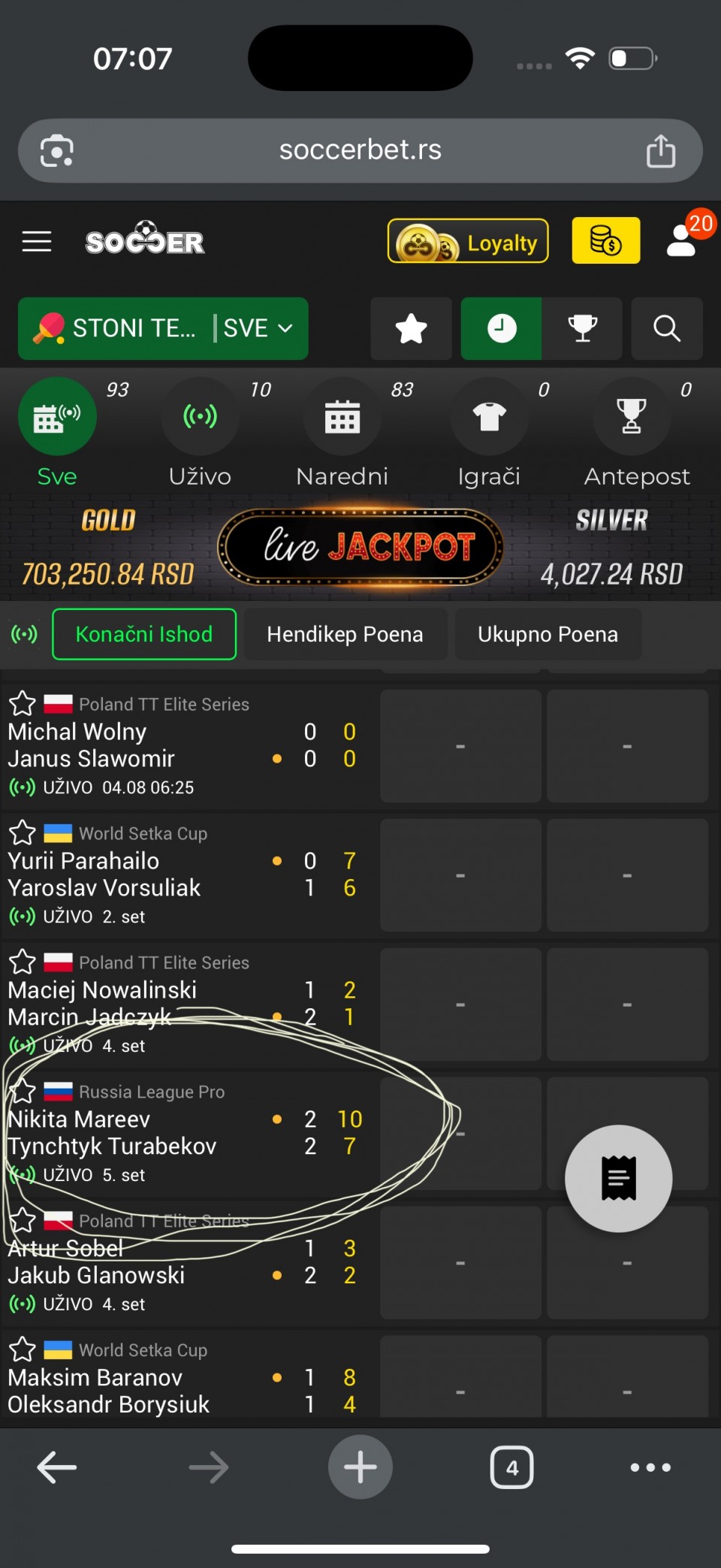The width and height of the screenshot is (721, 1568).
Task: Expand the Stoni Tenis sport dropdown
Action: click(163, 328)
